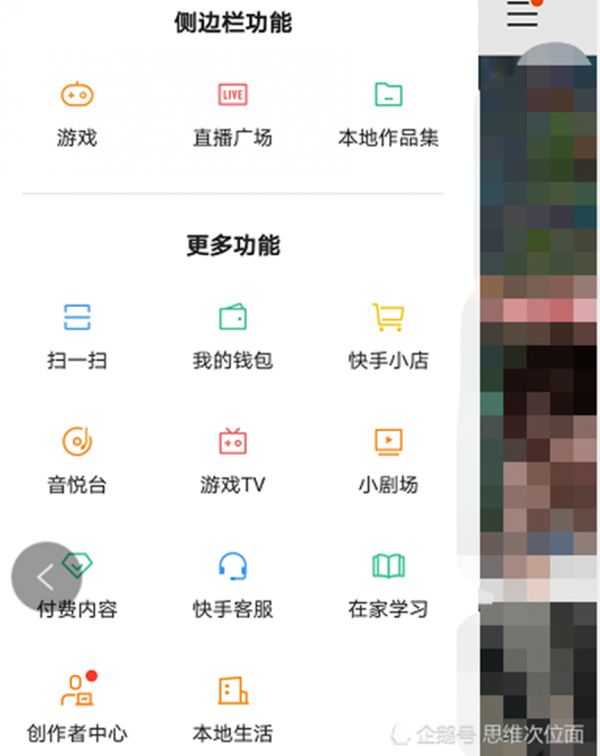600x756 pixels.
Task: Open 我的钱包 wallet
Action: (x=232, y=334)
